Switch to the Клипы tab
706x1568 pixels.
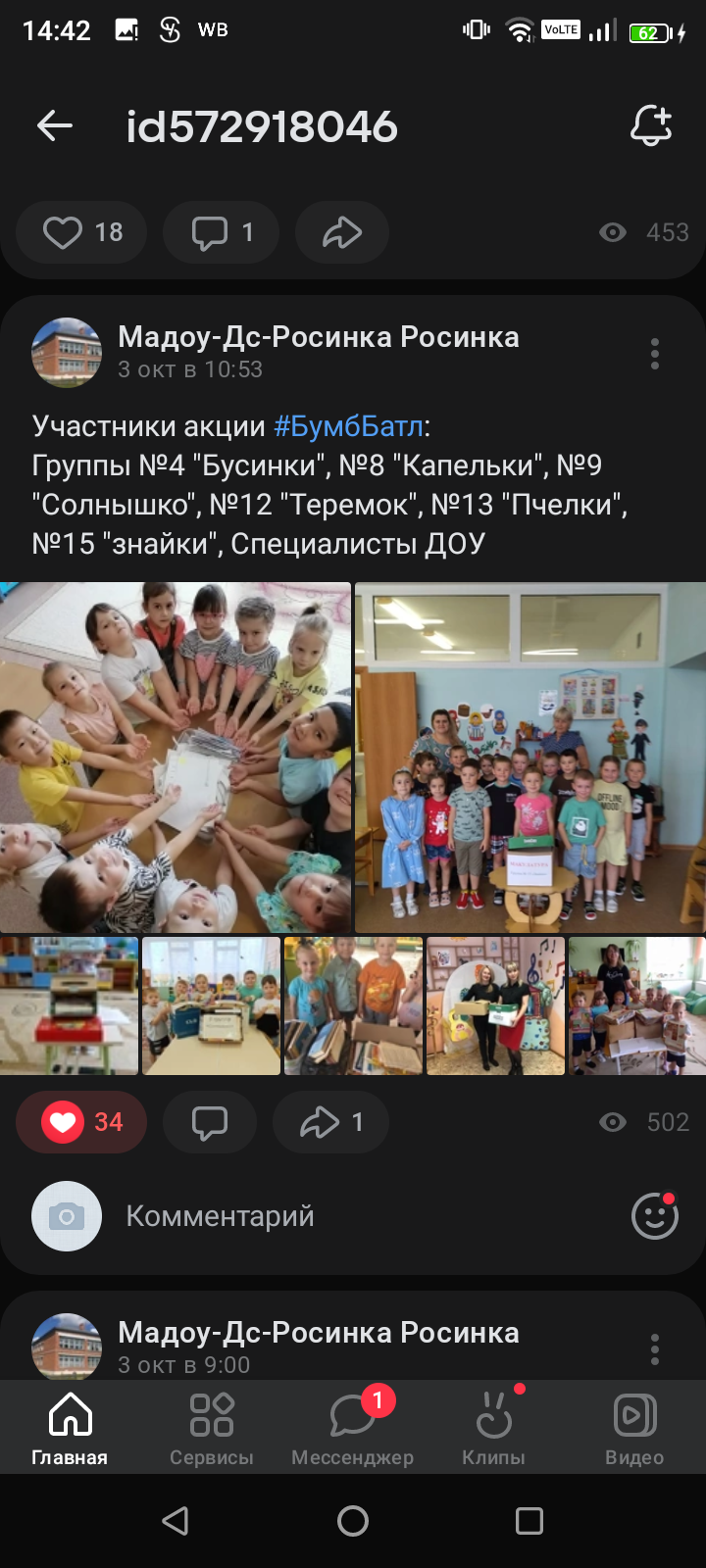coord(493,1429)
